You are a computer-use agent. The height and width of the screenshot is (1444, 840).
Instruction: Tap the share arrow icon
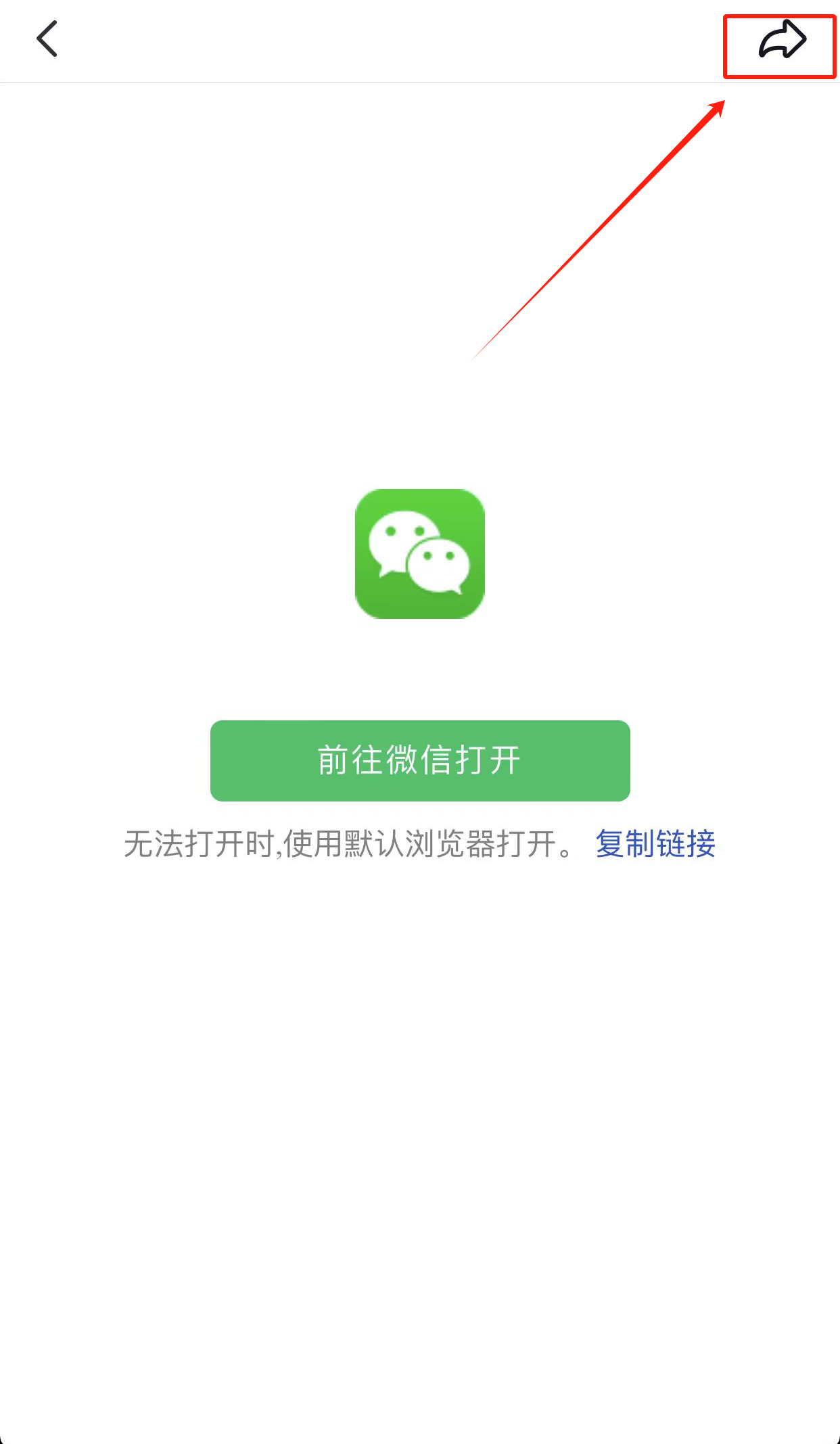(781, 41)
